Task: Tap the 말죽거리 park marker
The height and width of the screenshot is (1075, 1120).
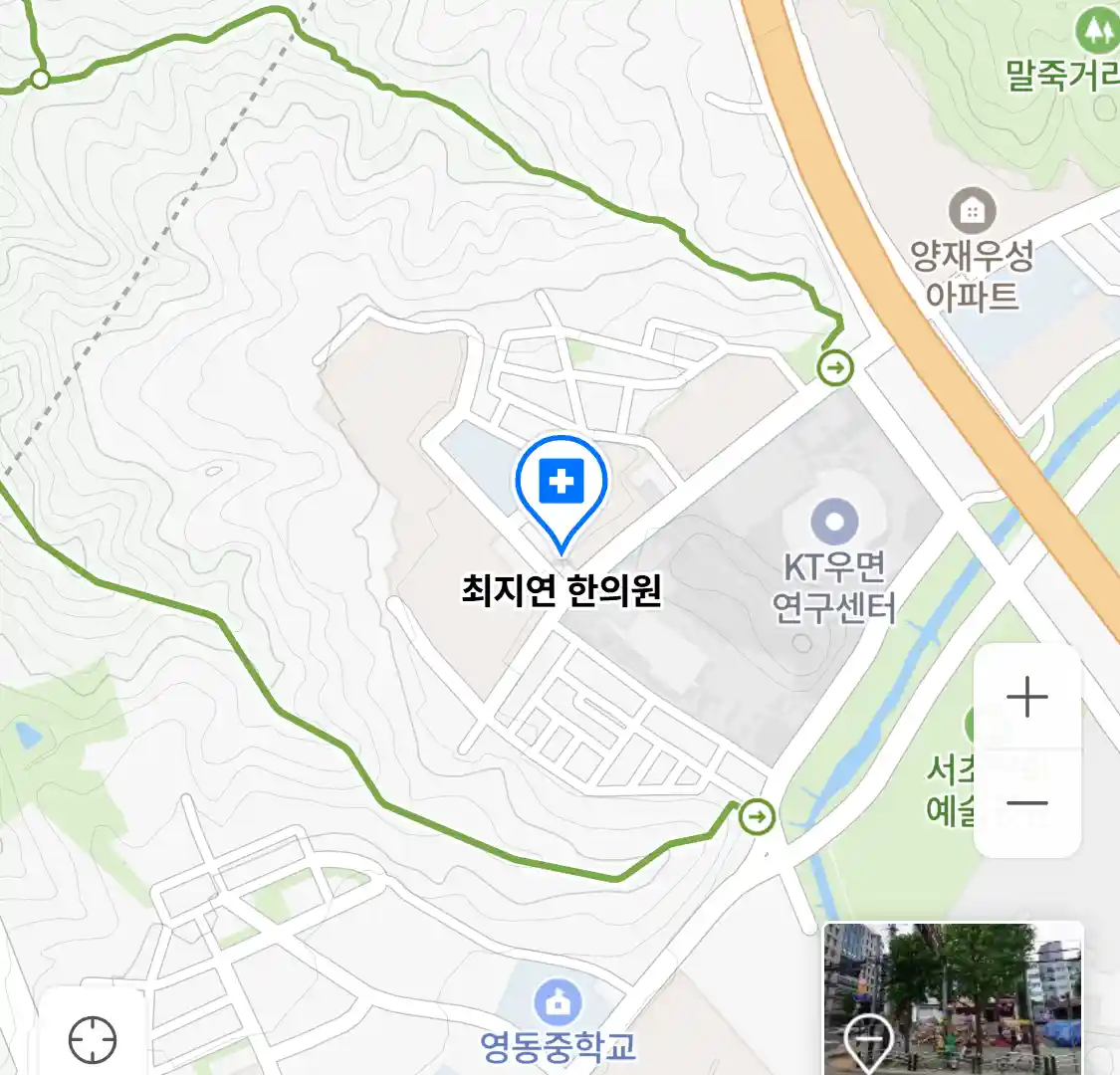Action: [x=1096, y=32]
